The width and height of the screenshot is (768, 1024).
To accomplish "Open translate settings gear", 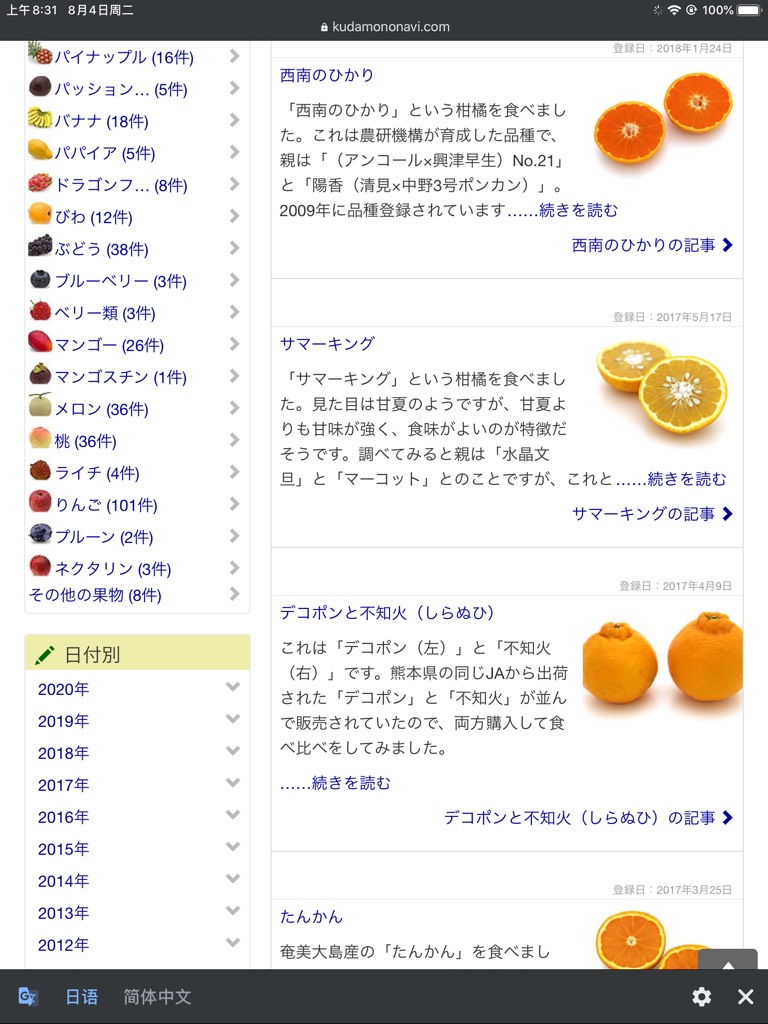I will (x=702, y=996).
